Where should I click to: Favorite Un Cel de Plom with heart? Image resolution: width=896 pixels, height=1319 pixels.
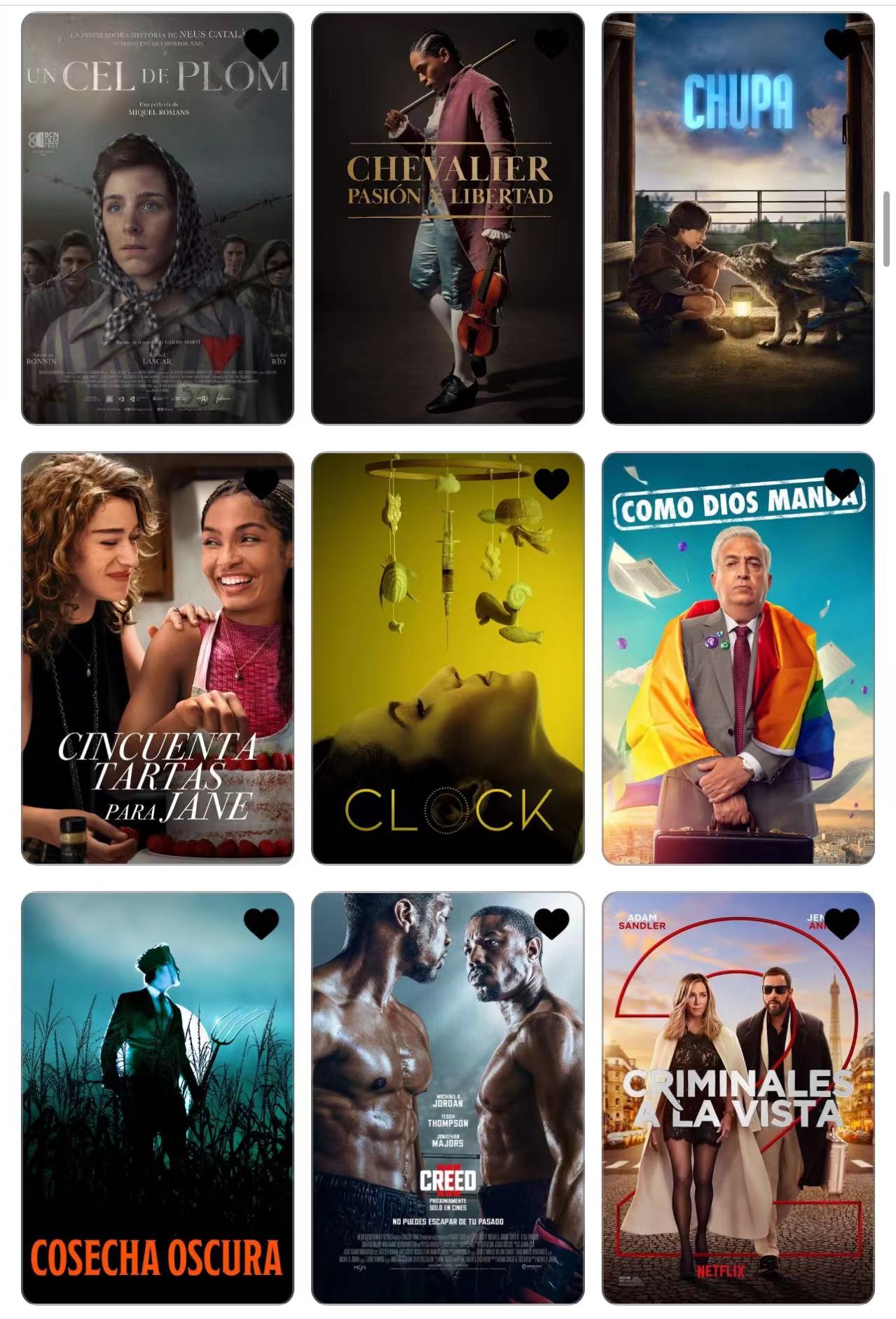coord(261,44)
